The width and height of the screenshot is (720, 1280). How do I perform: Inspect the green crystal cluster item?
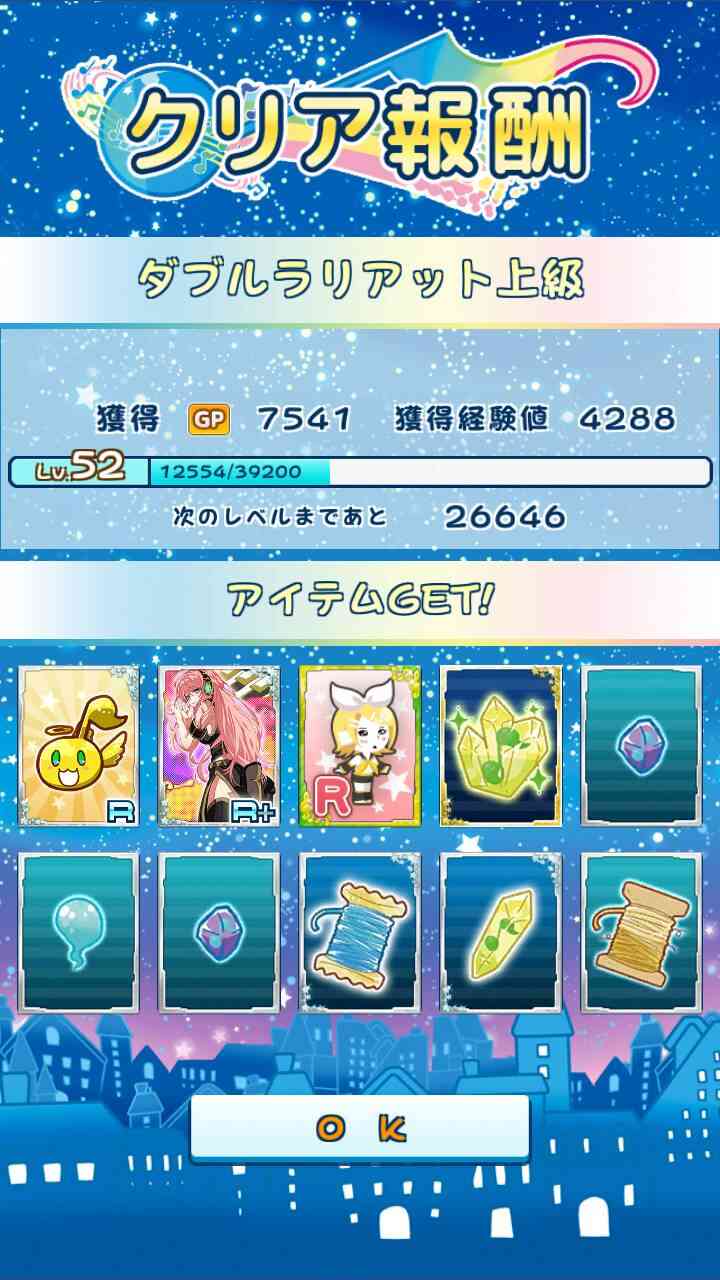coord(502,746)
